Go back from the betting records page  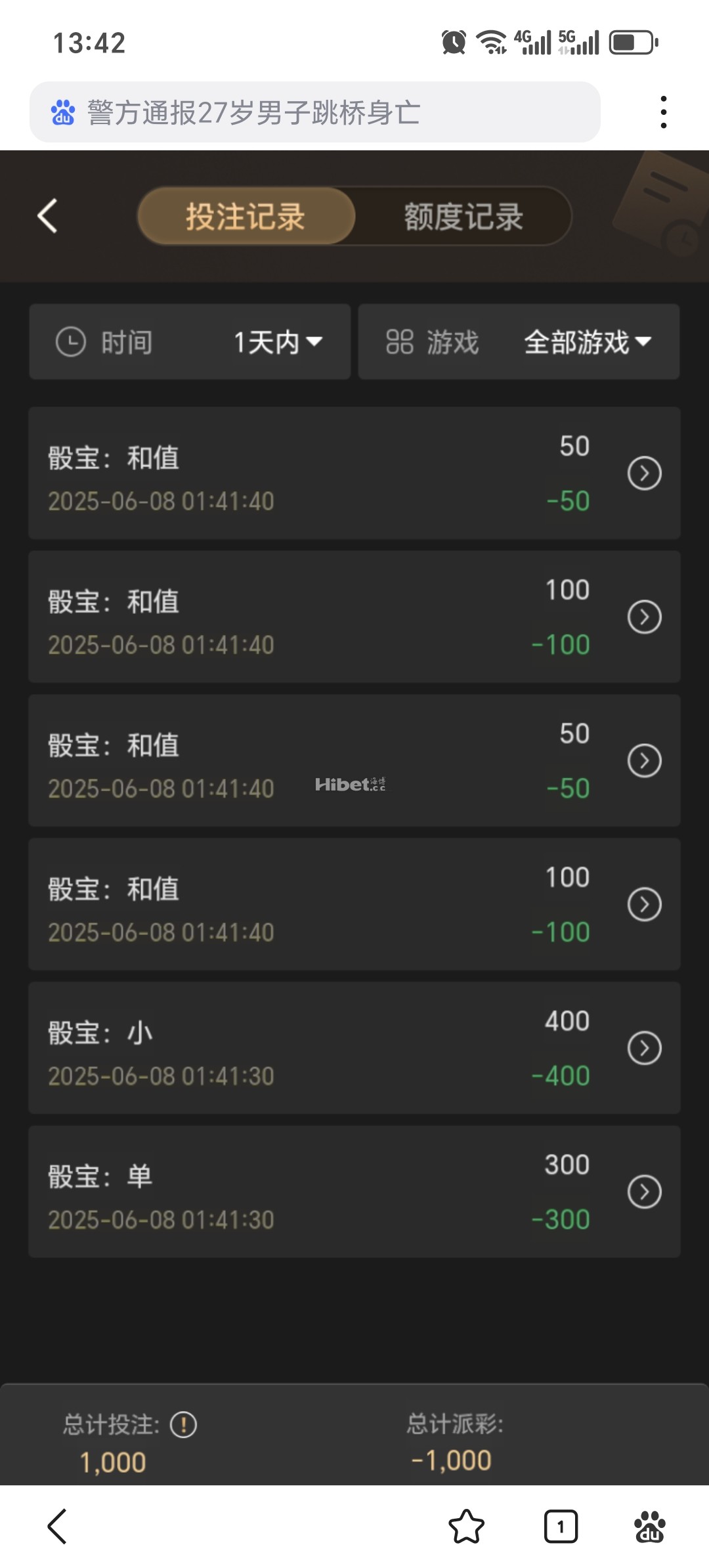[47, 216]
